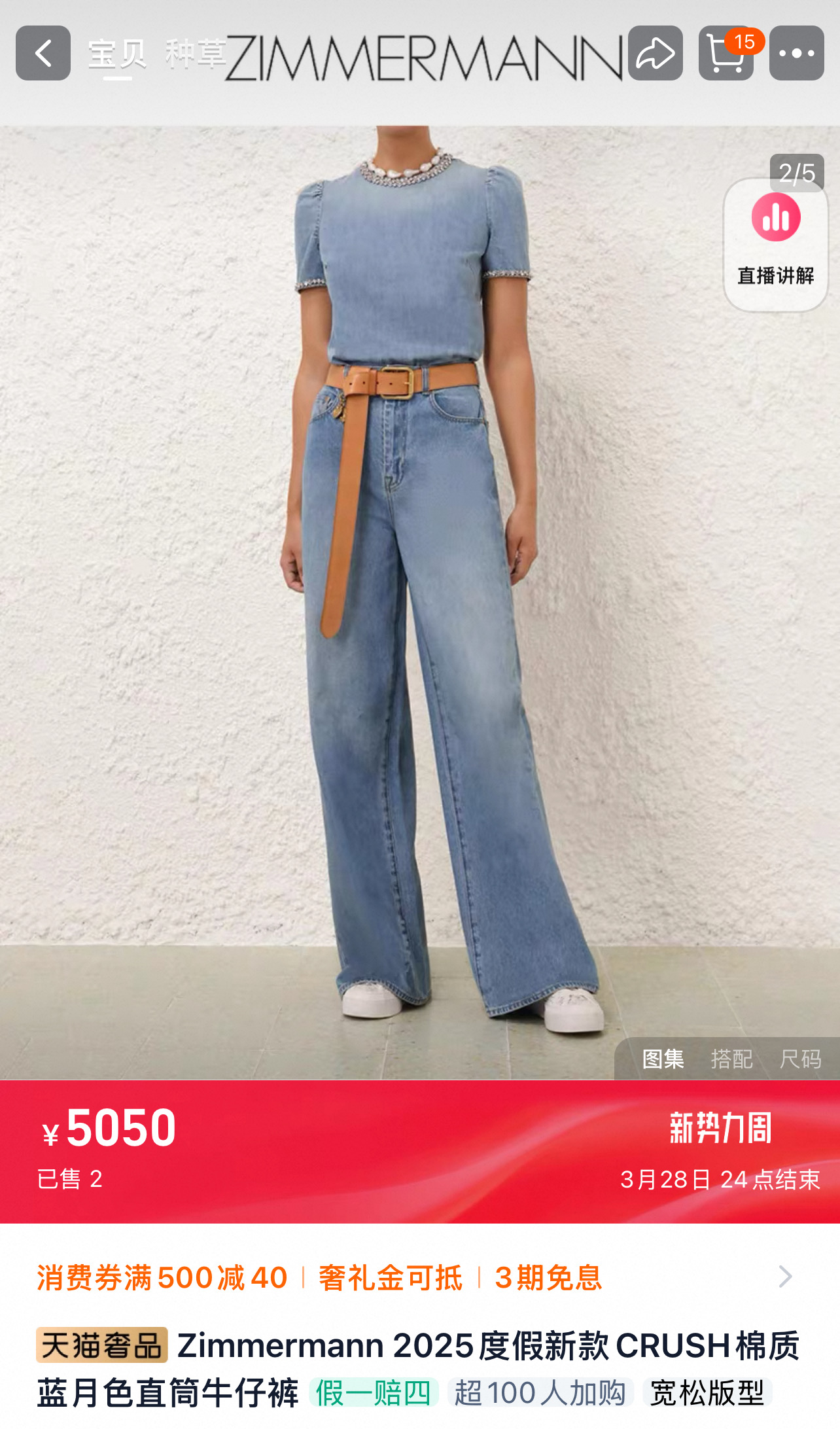Viewport: 840px width, 1429px height.
Task: Select the 宝贝 tab
Action: tap(117, 54)
